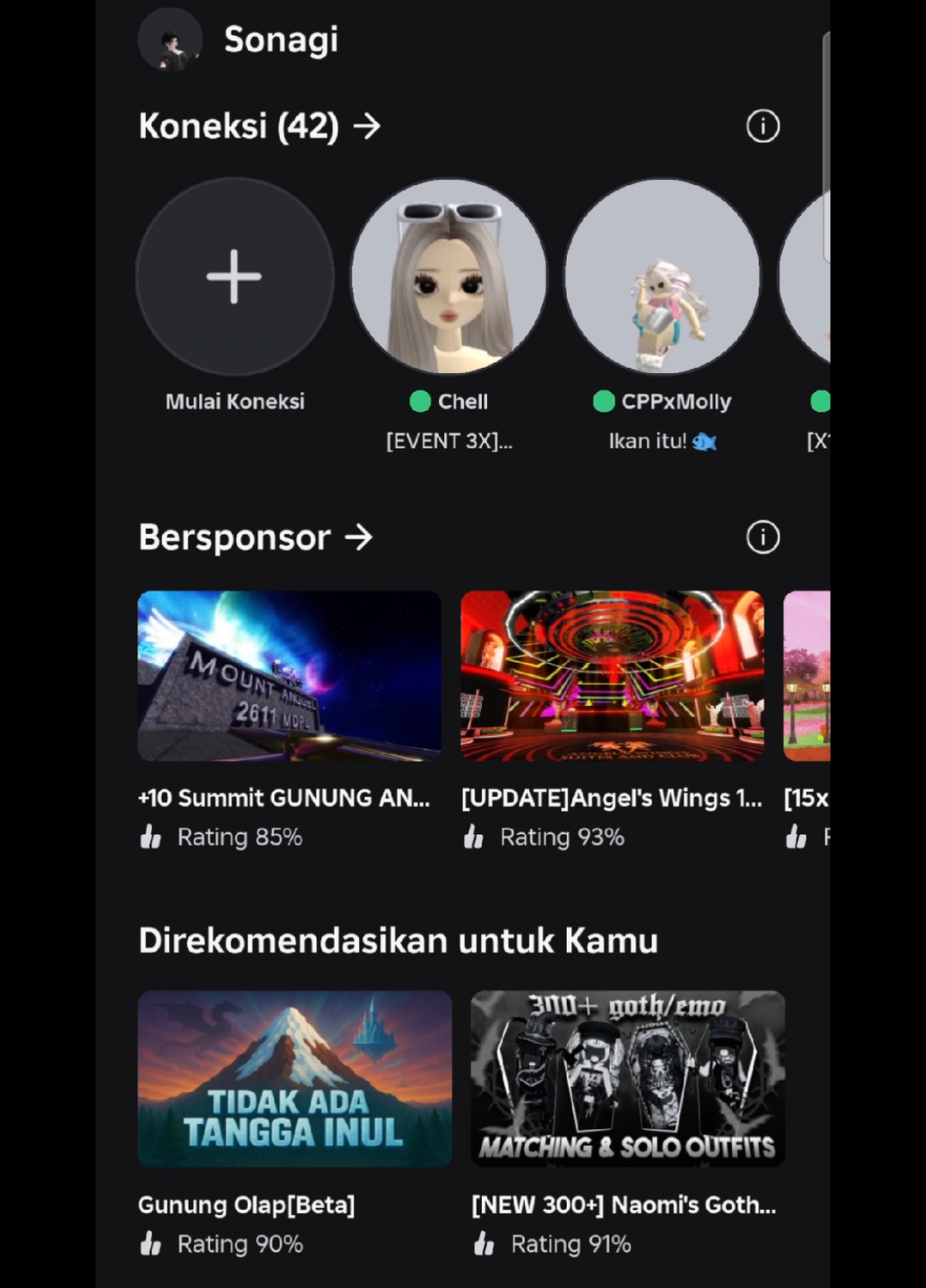Tap Chell's green online status dot
Screen dimensions: 926x1288
tap(419, 401)
